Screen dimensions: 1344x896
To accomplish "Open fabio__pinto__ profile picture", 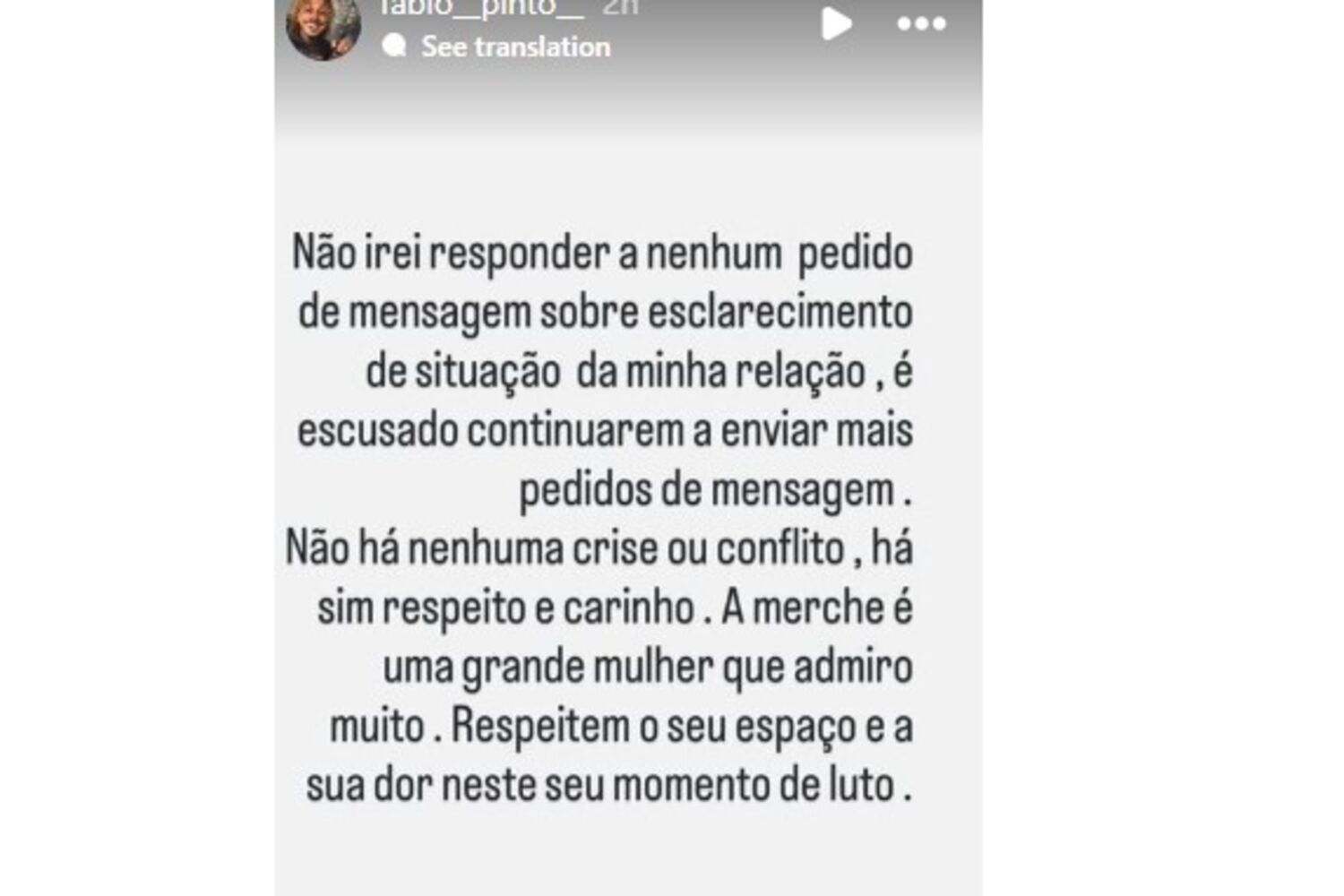I will tap(323, 27).
